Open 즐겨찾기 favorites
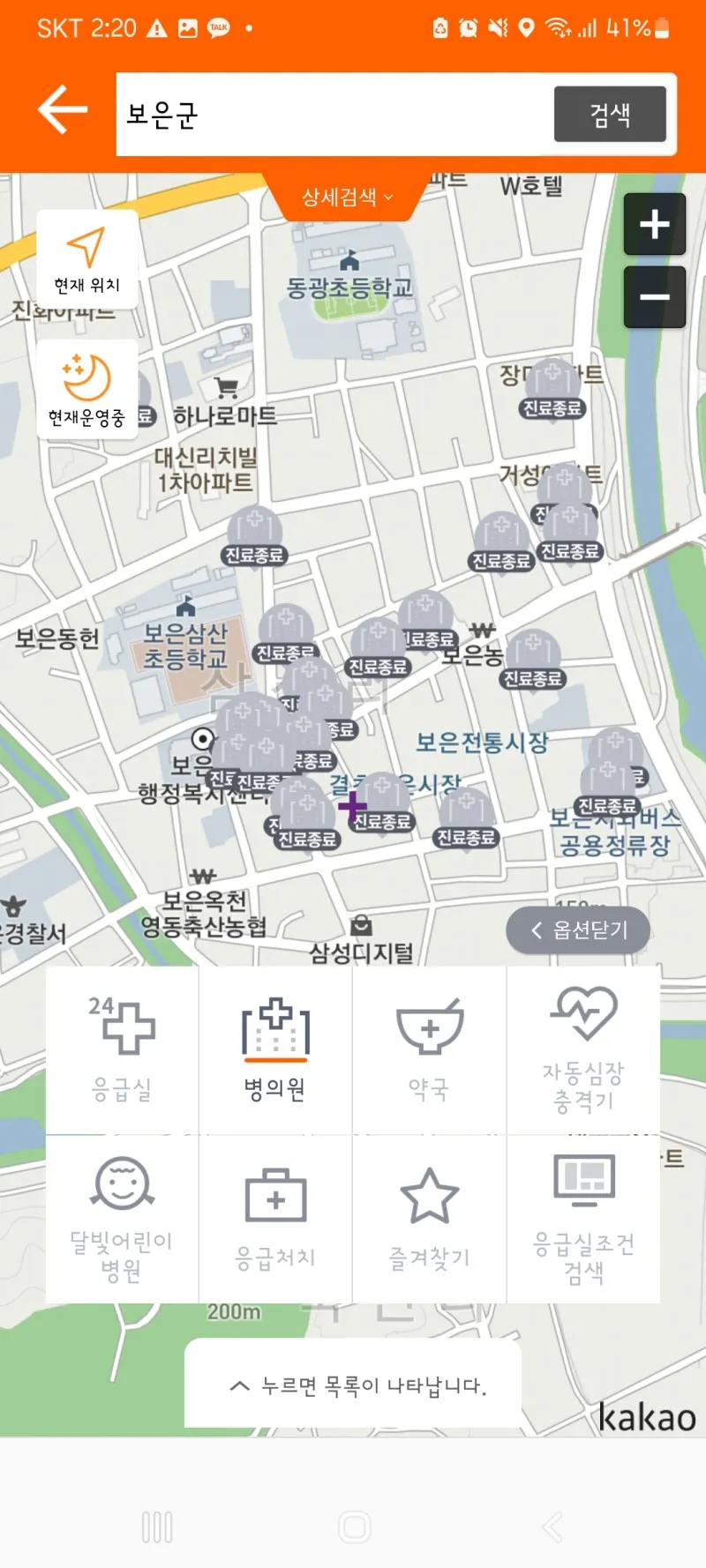The height and width of the screenshot is (1568, 706). click(429, 1219)
